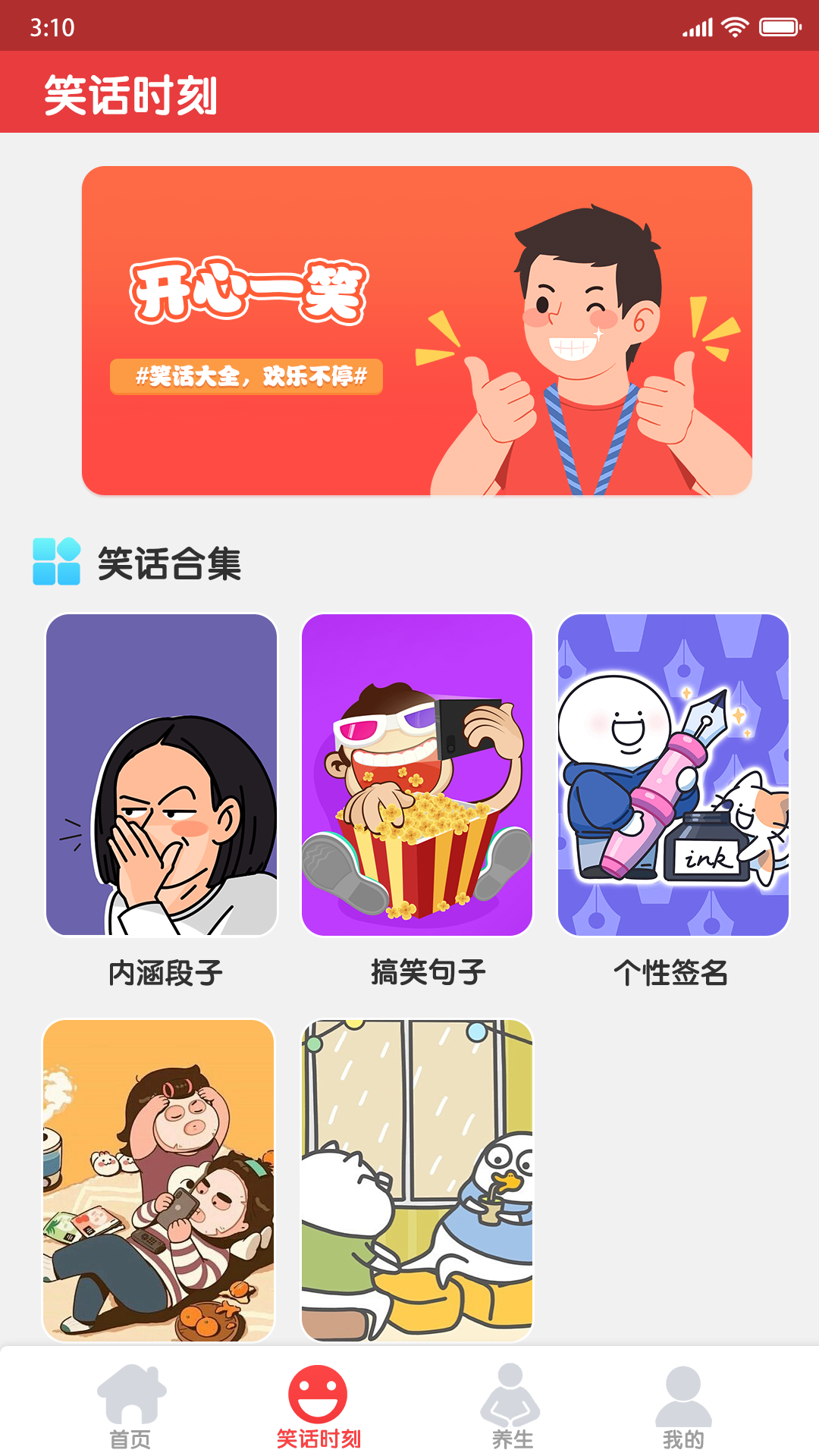
Task: Open the card with cat and duck at a window
Action: 417,1180
